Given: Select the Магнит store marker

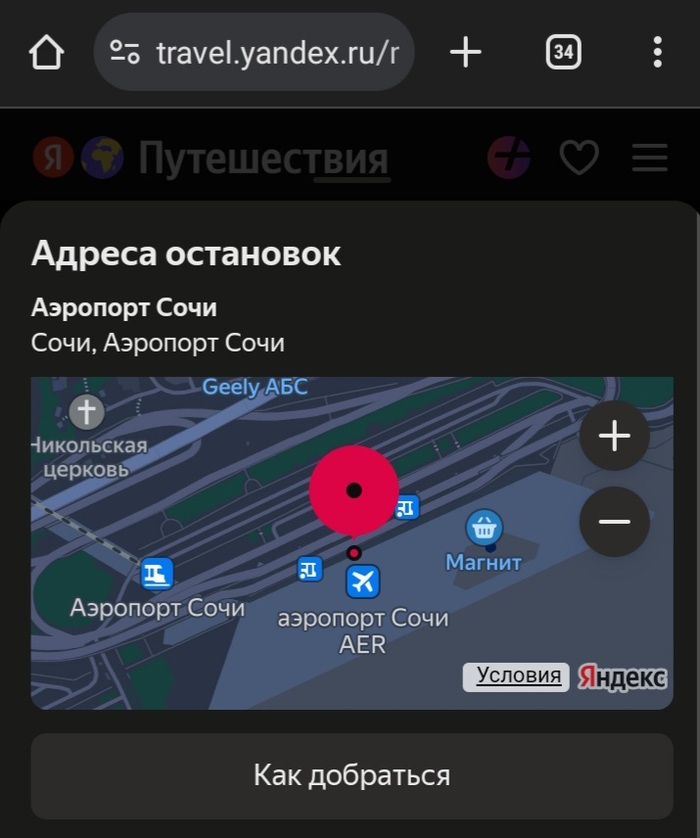Looking at the screenshot, I should (484, 527).
